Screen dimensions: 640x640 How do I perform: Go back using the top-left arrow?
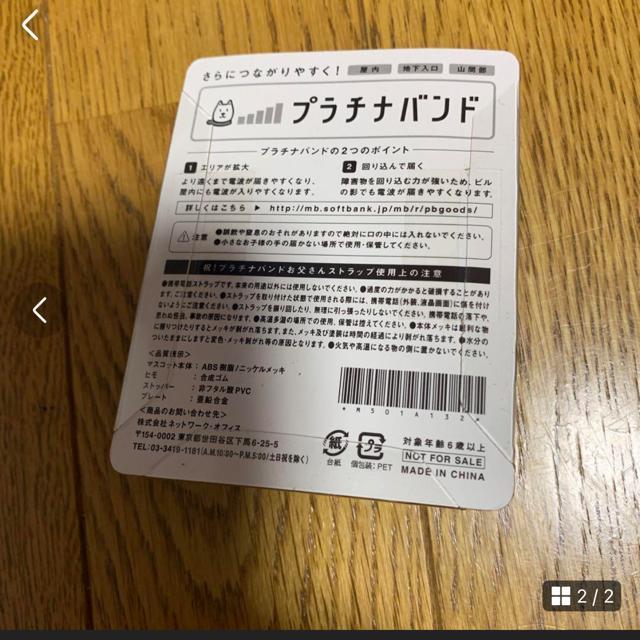click(x=31, y=26)
